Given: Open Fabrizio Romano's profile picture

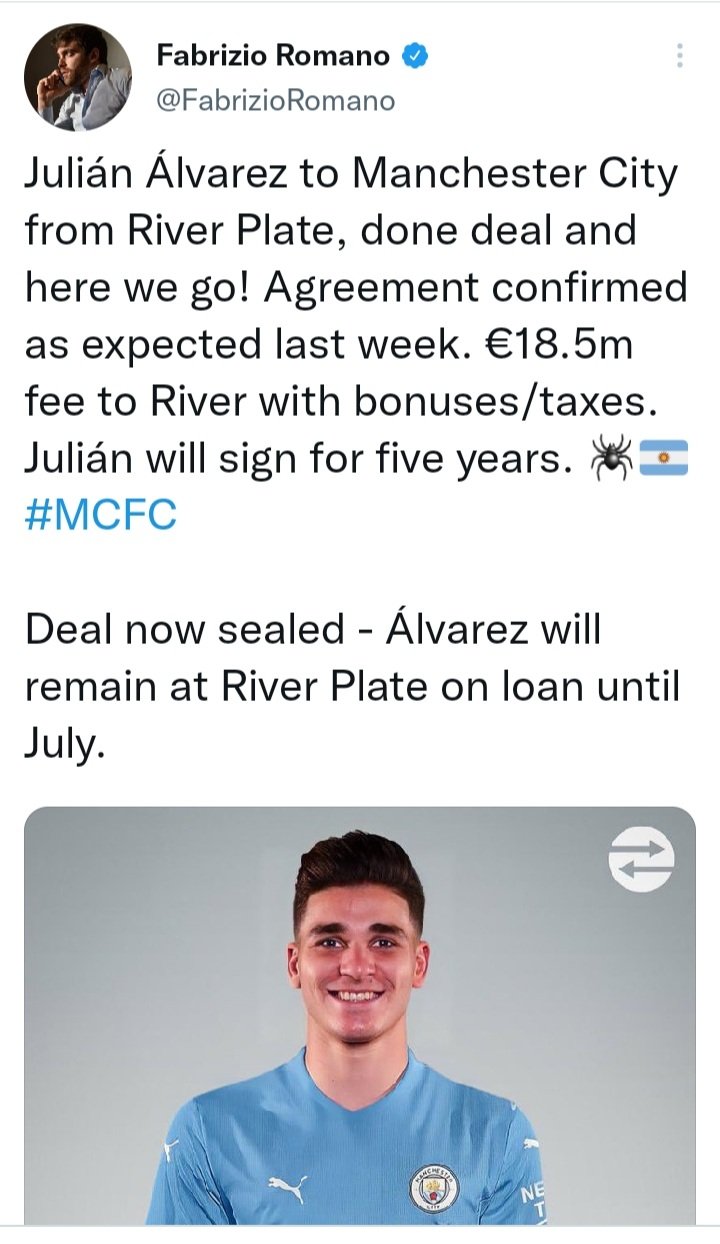Looking at the screenshot, I should click(78, 77).
